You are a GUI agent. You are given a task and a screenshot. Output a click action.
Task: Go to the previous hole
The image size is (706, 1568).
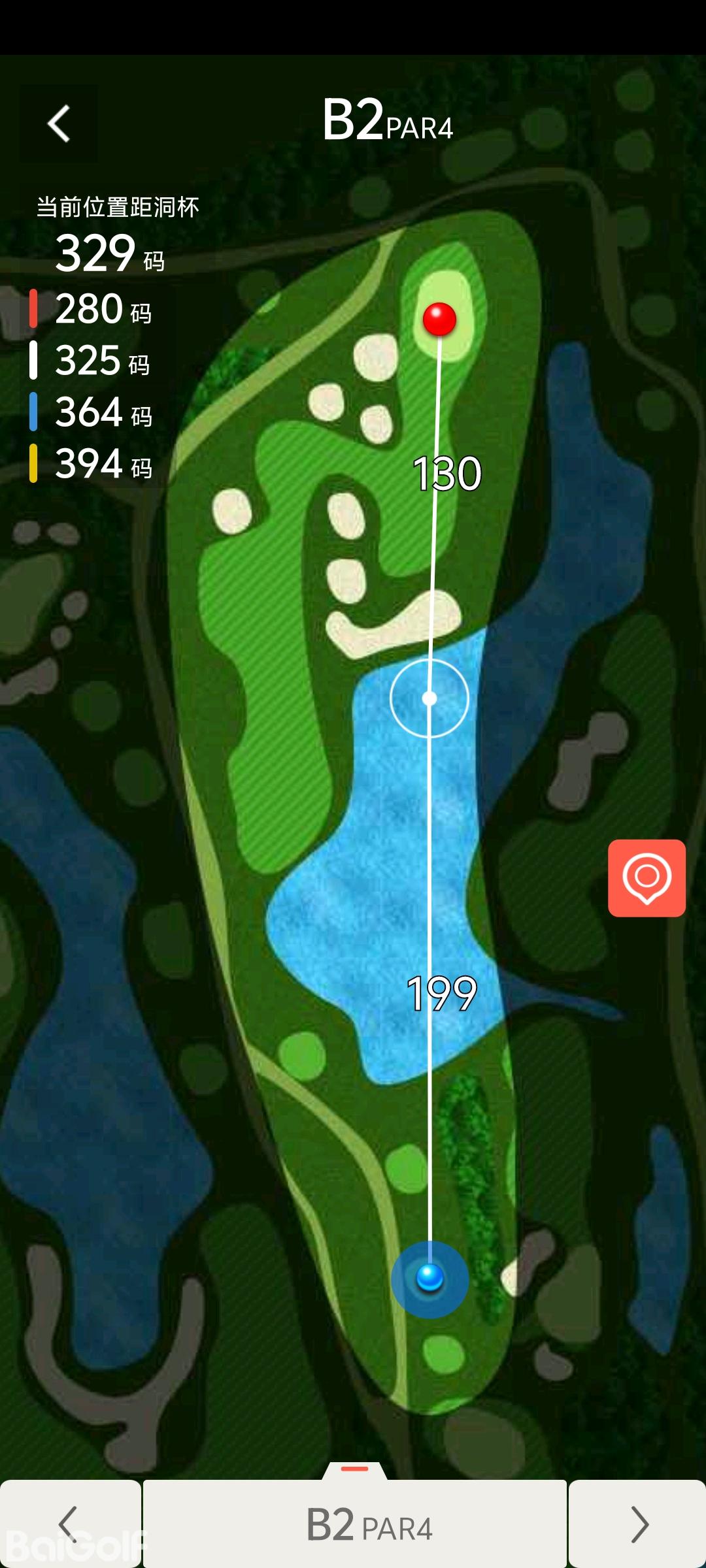coord(69,1524)
